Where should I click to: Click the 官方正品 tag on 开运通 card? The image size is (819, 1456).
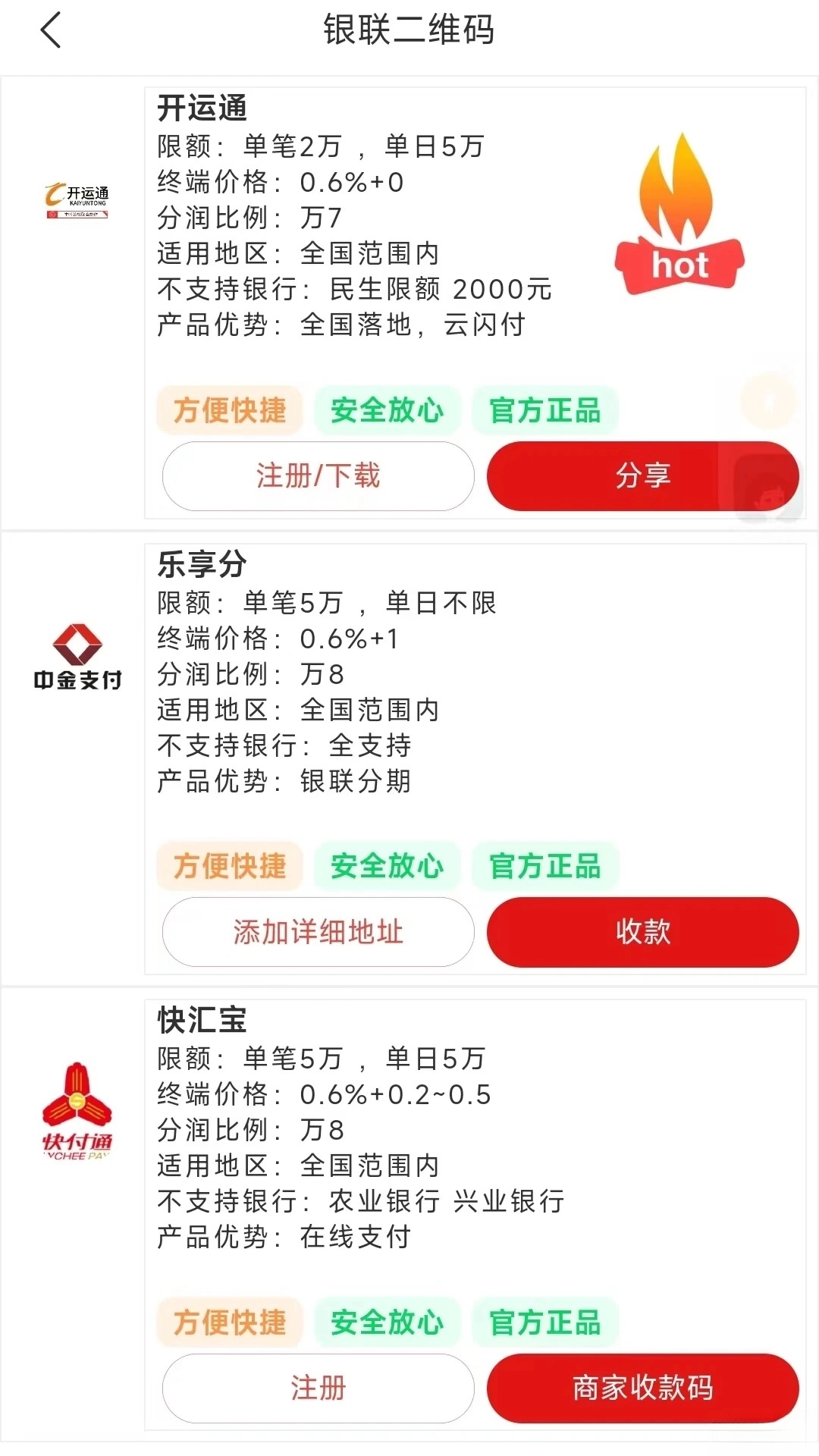(x=545, y=410)
